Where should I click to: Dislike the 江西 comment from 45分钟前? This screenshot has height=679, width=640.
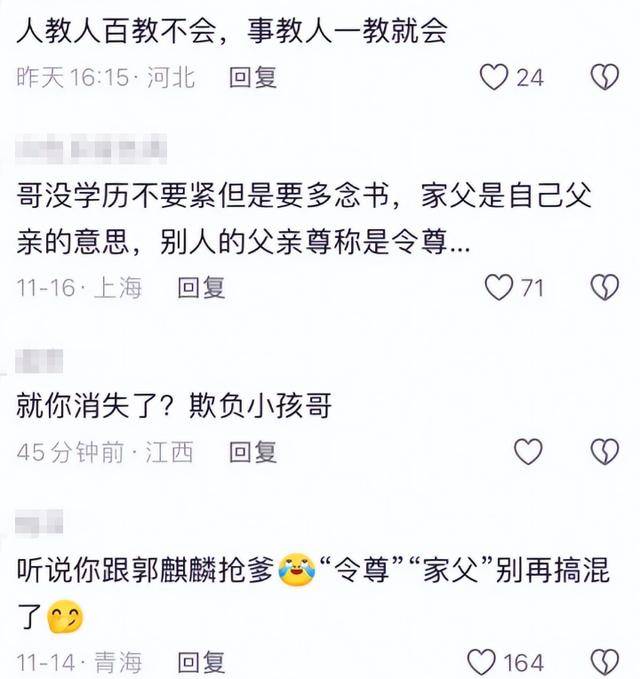pos(605,452)
